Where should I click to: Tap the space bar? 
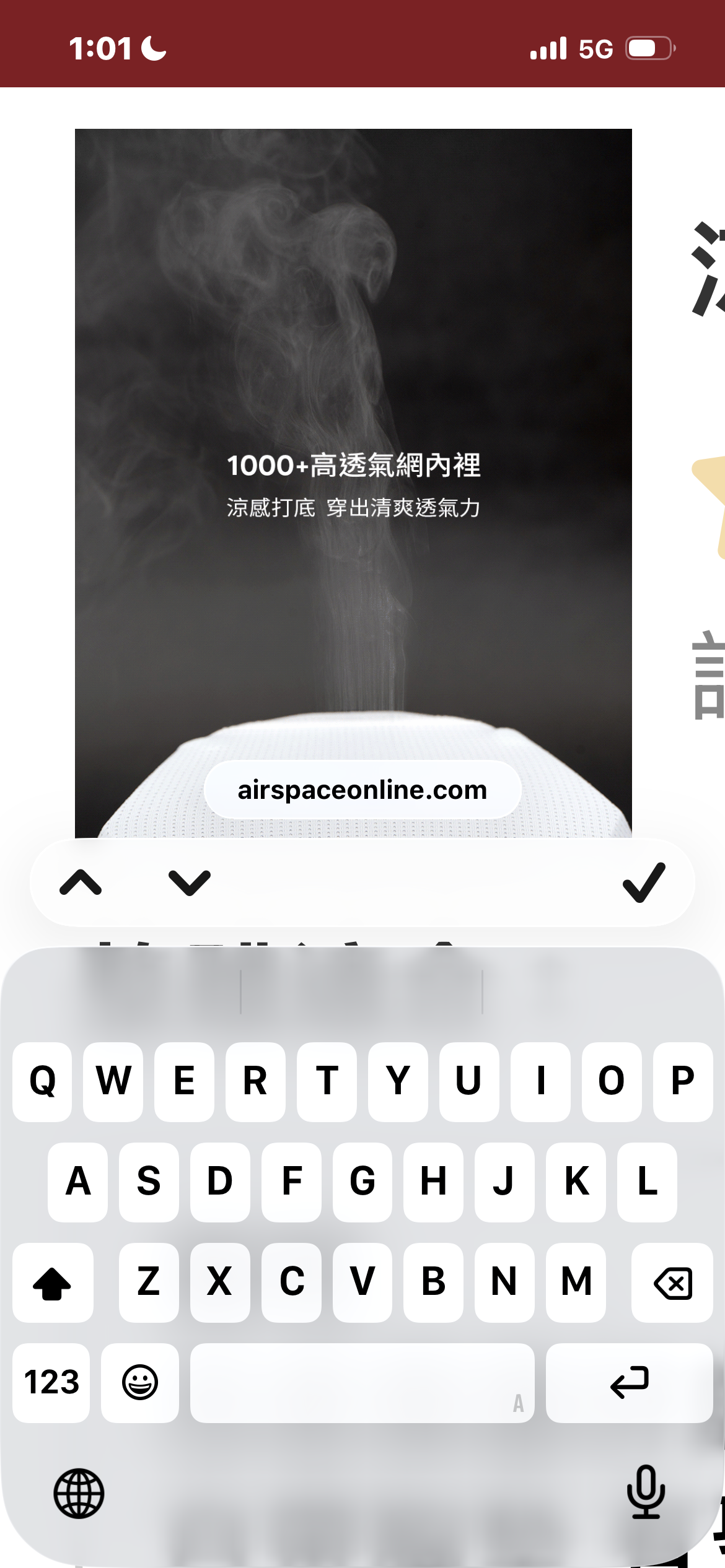coord(362,1382)
